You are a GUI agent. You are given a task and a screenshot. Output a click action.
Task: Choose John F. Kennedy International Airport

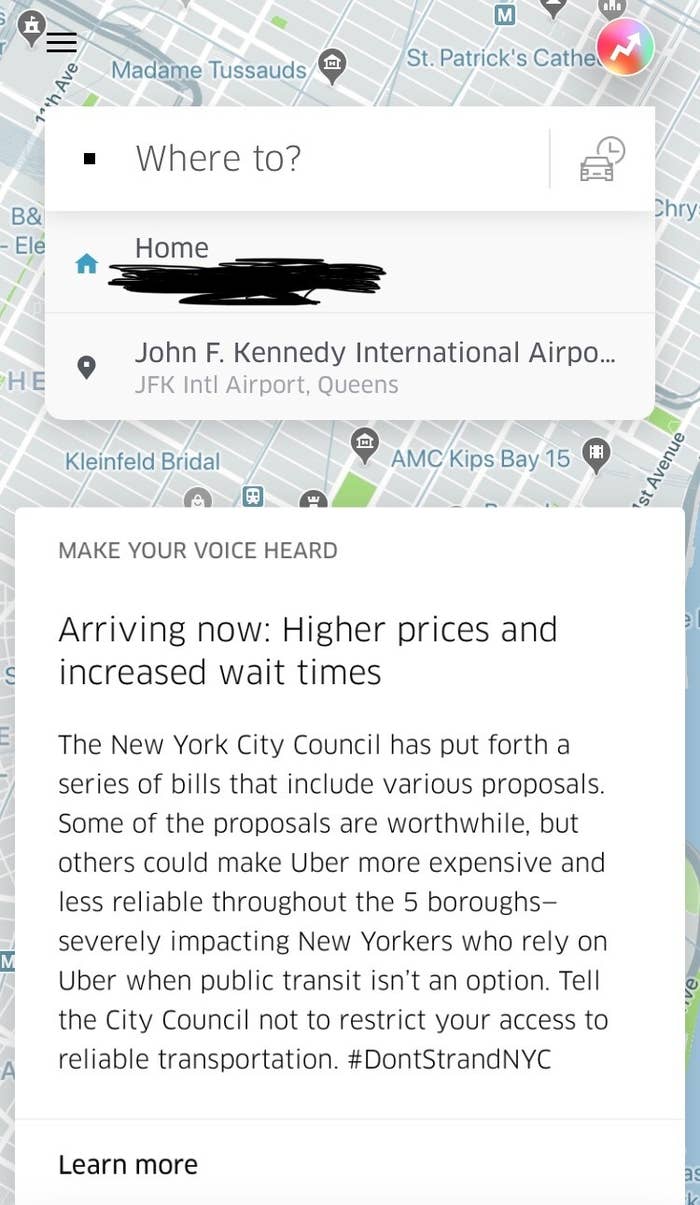click(350, 367)
